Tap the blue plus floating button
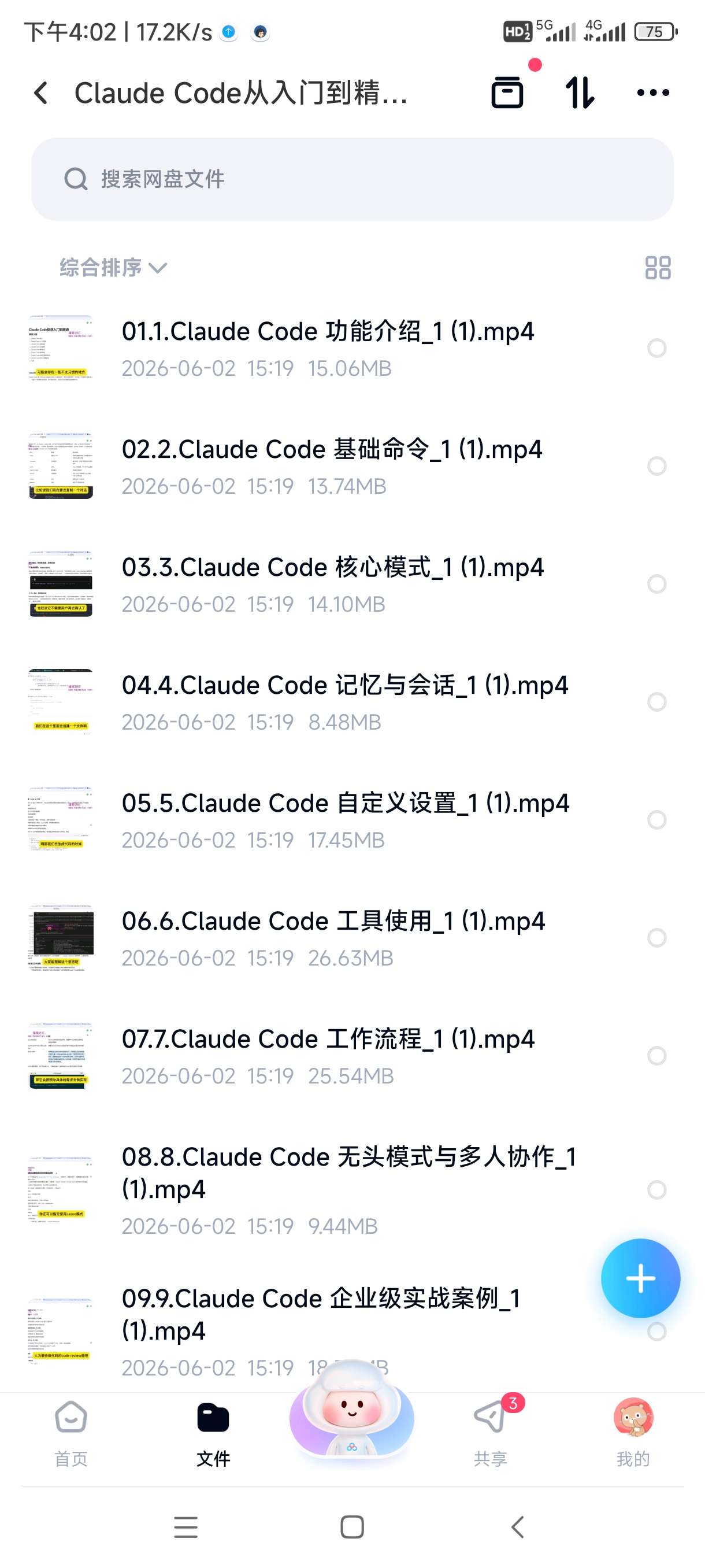705x1568 pixels. (640, 1278)
